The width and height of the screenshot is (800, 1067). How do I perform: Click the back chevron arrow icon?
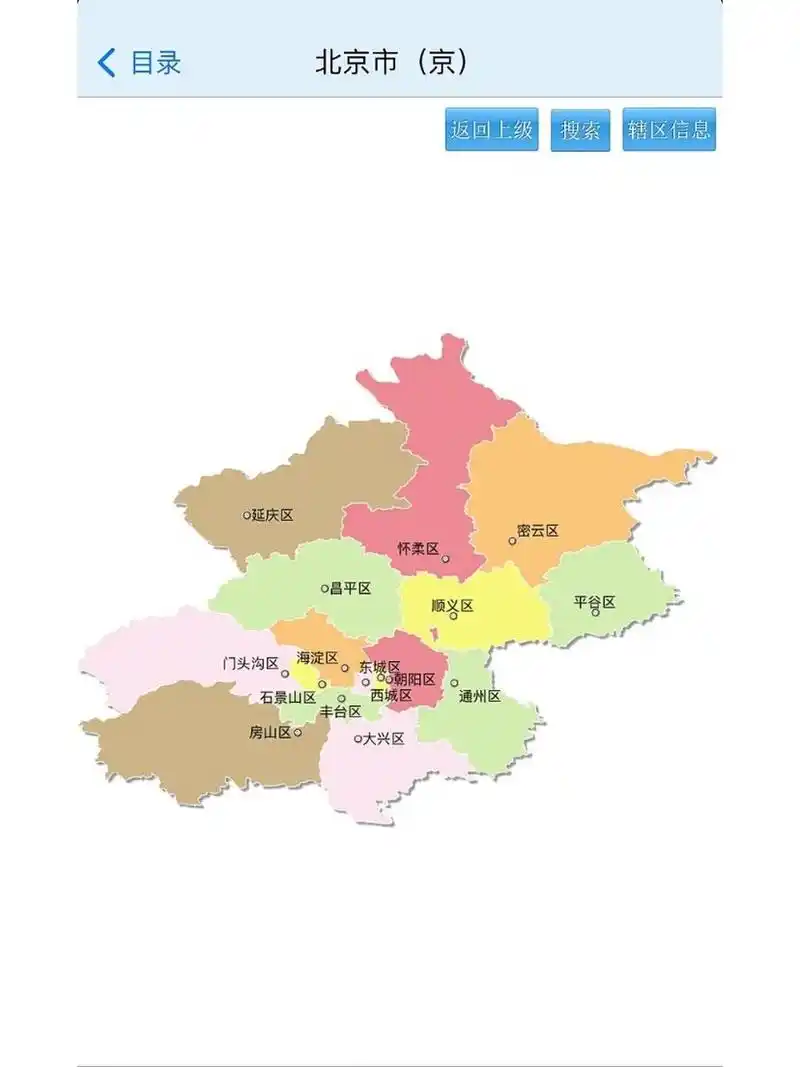coord(104,60)
